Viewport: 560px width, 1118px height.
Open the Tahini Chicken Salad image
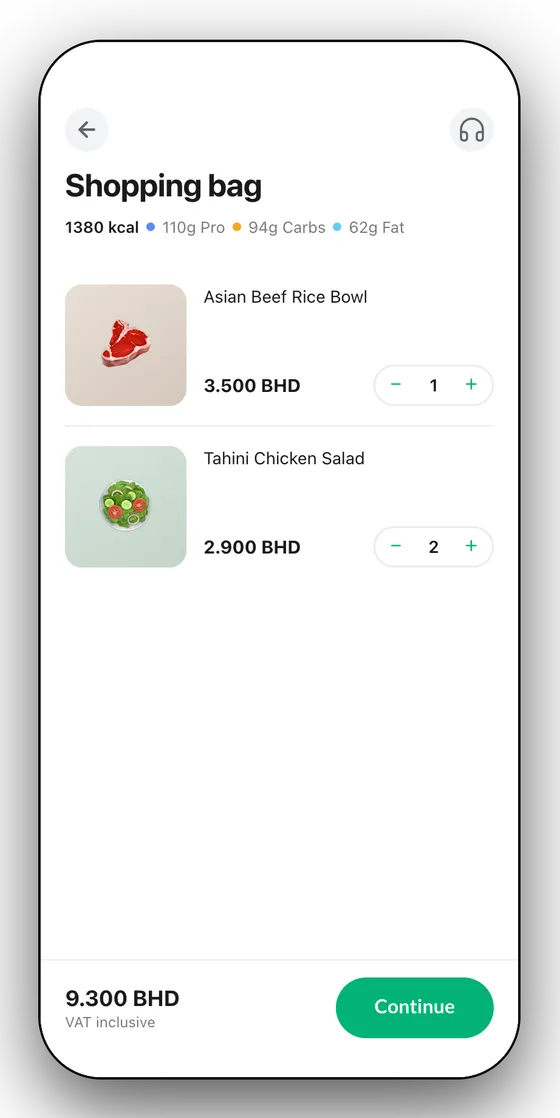(126, 506)
